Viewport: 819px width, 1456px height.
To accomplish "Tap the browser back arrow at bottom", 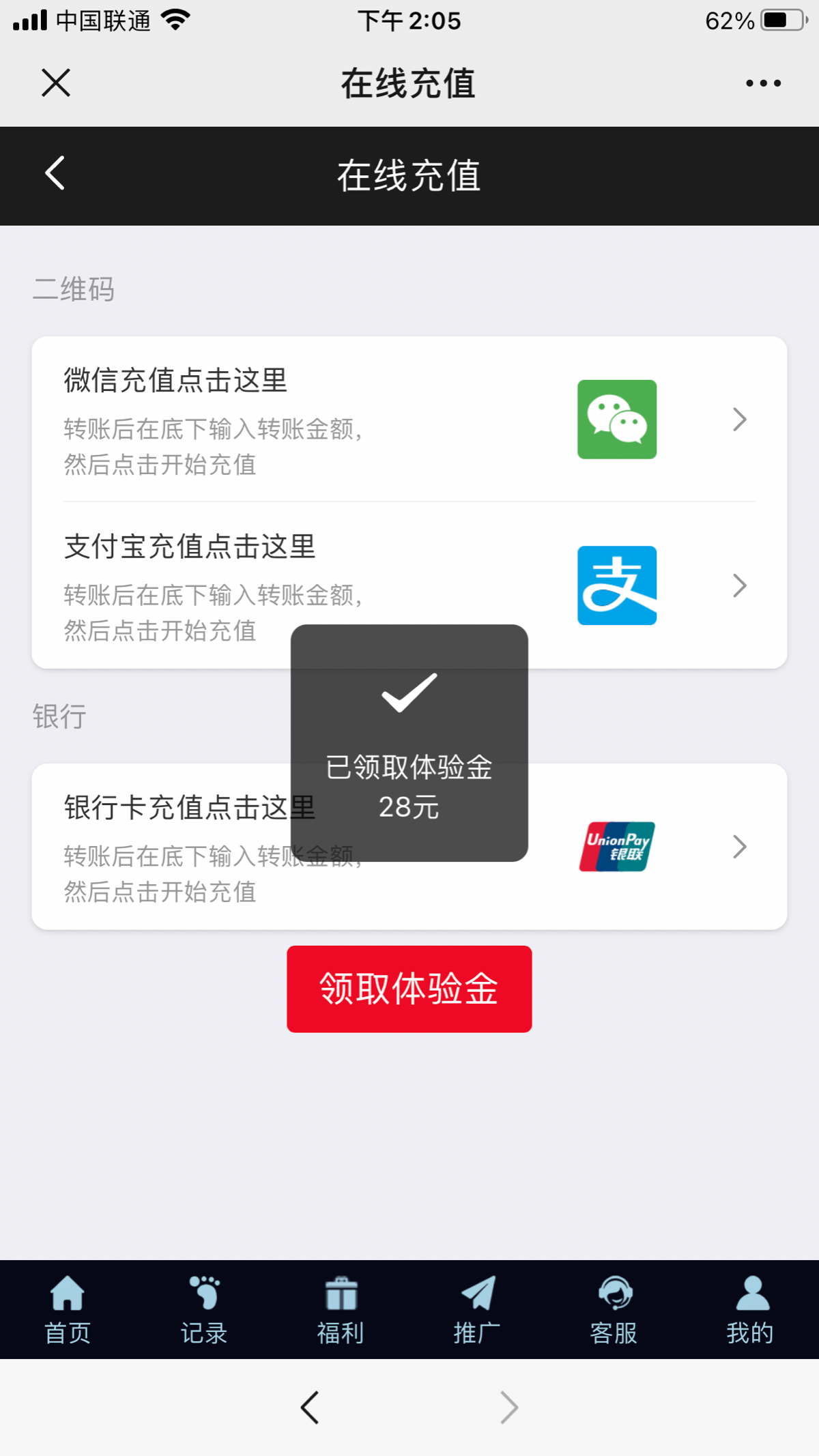I will pos(310,1407).
